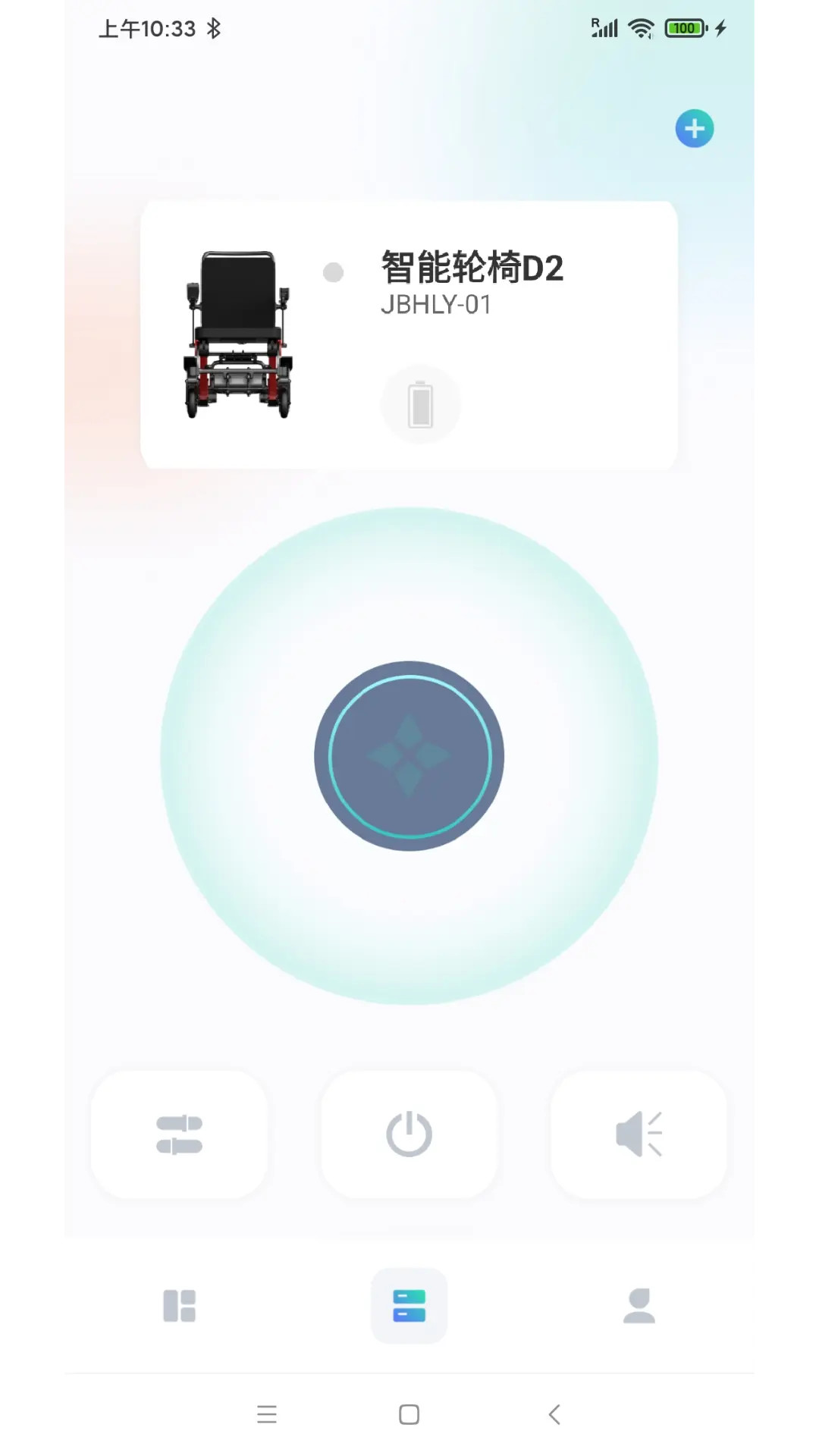
Task: Tap the battery status icon
Action: 420,404
